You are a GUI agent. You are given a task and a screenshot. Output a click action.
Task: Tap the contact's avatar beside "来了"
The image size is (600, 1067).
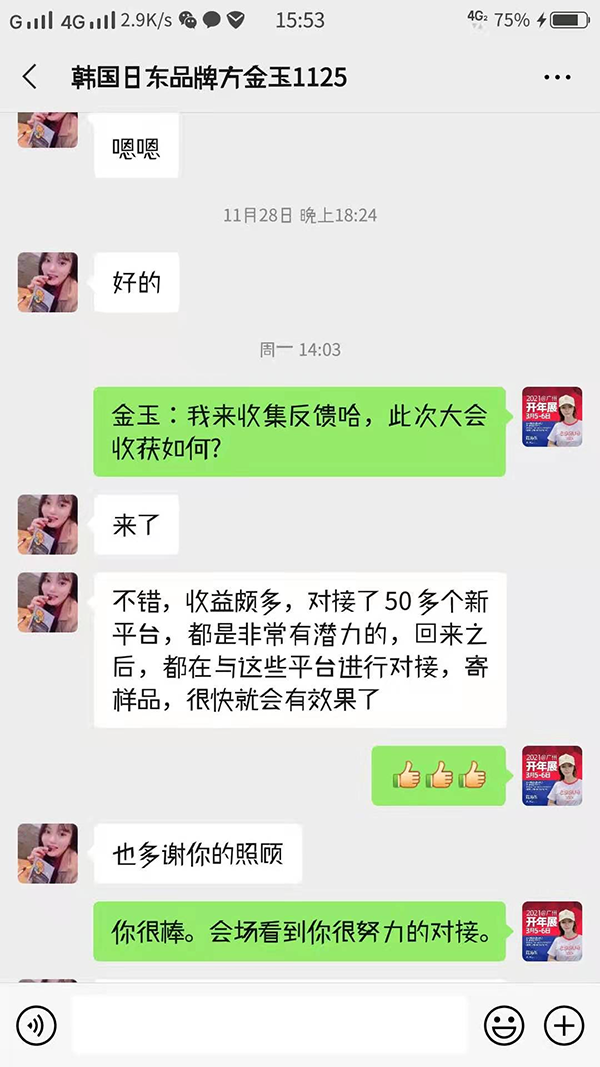tap(47, 524)
